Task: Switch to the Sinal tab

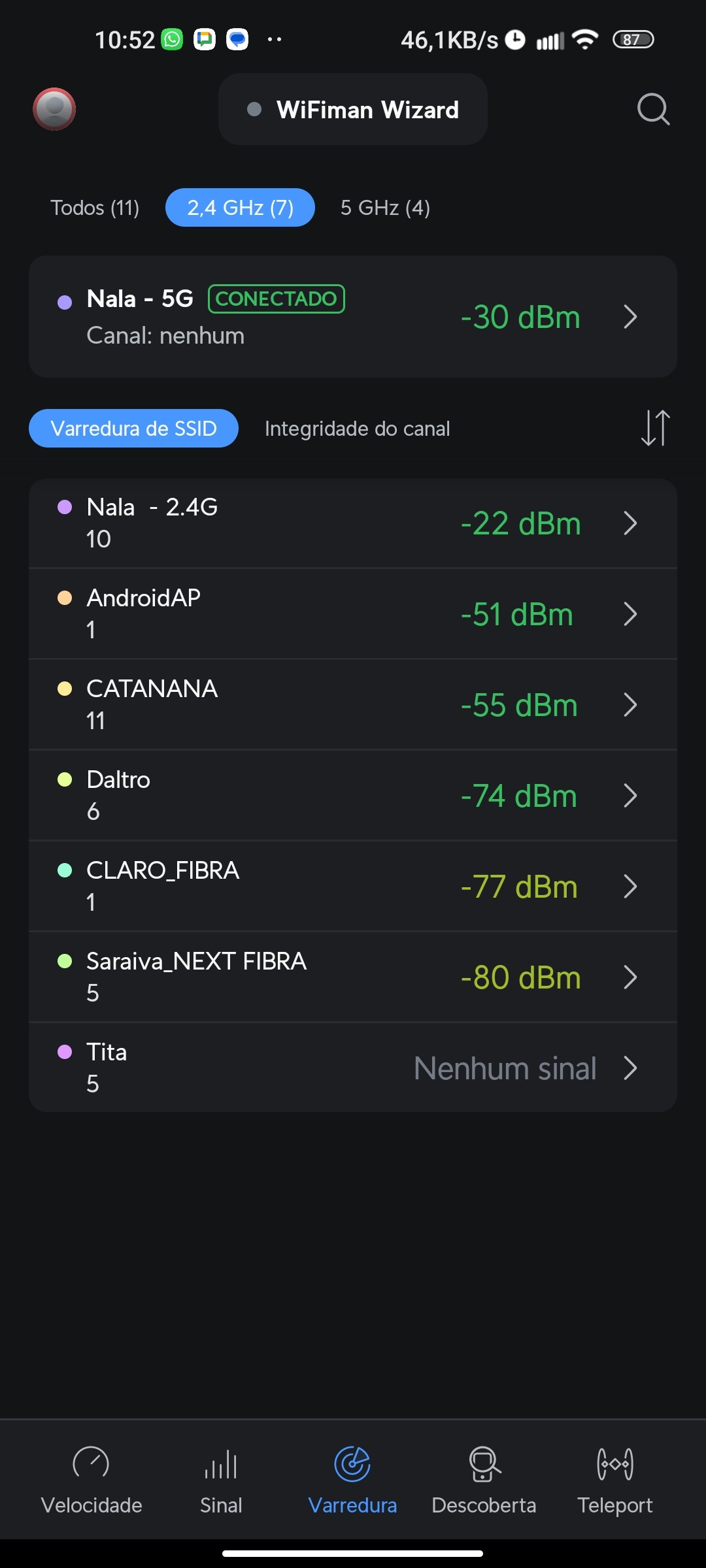Action: pos(221,1480)
